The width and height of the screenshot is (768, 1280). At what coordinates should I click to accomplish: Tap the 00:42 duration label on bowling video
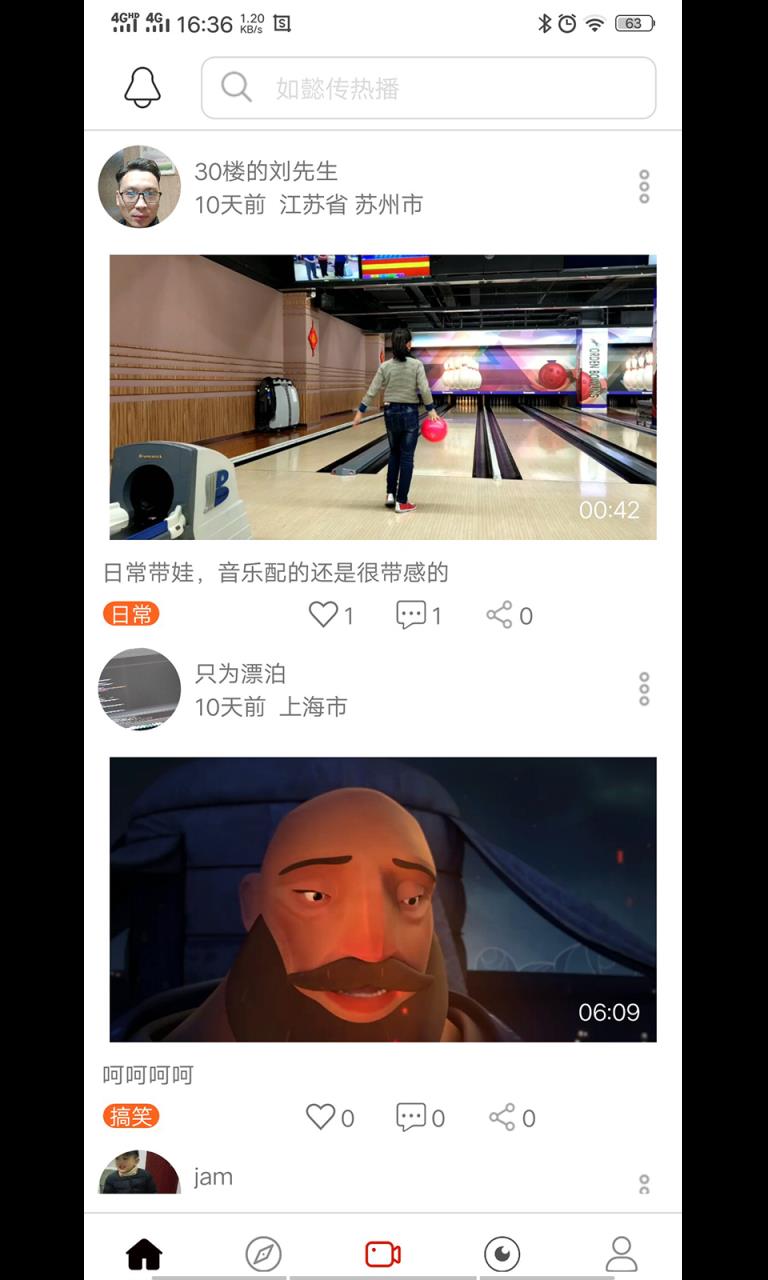(611, 510)
